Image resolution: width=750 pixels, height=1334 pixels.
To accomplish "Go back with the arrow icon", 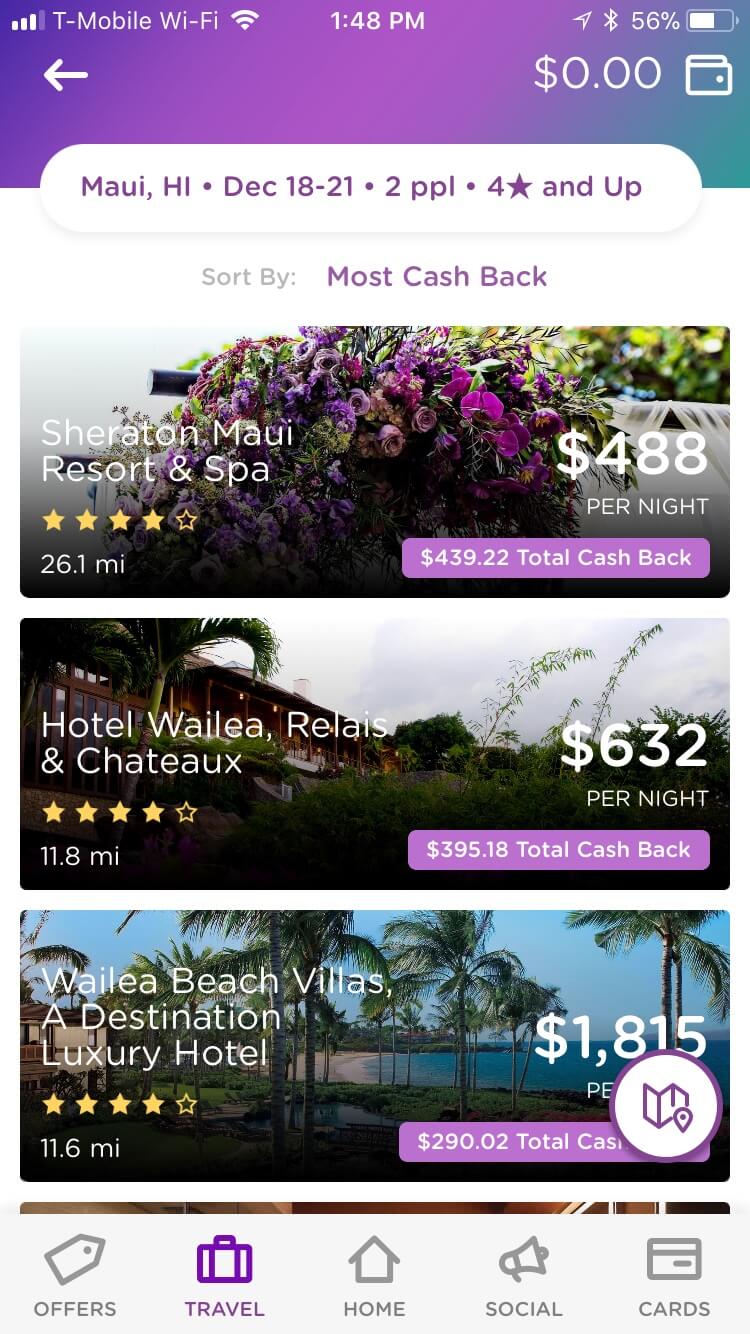I will pyautogui.click(x=66, y=75).
